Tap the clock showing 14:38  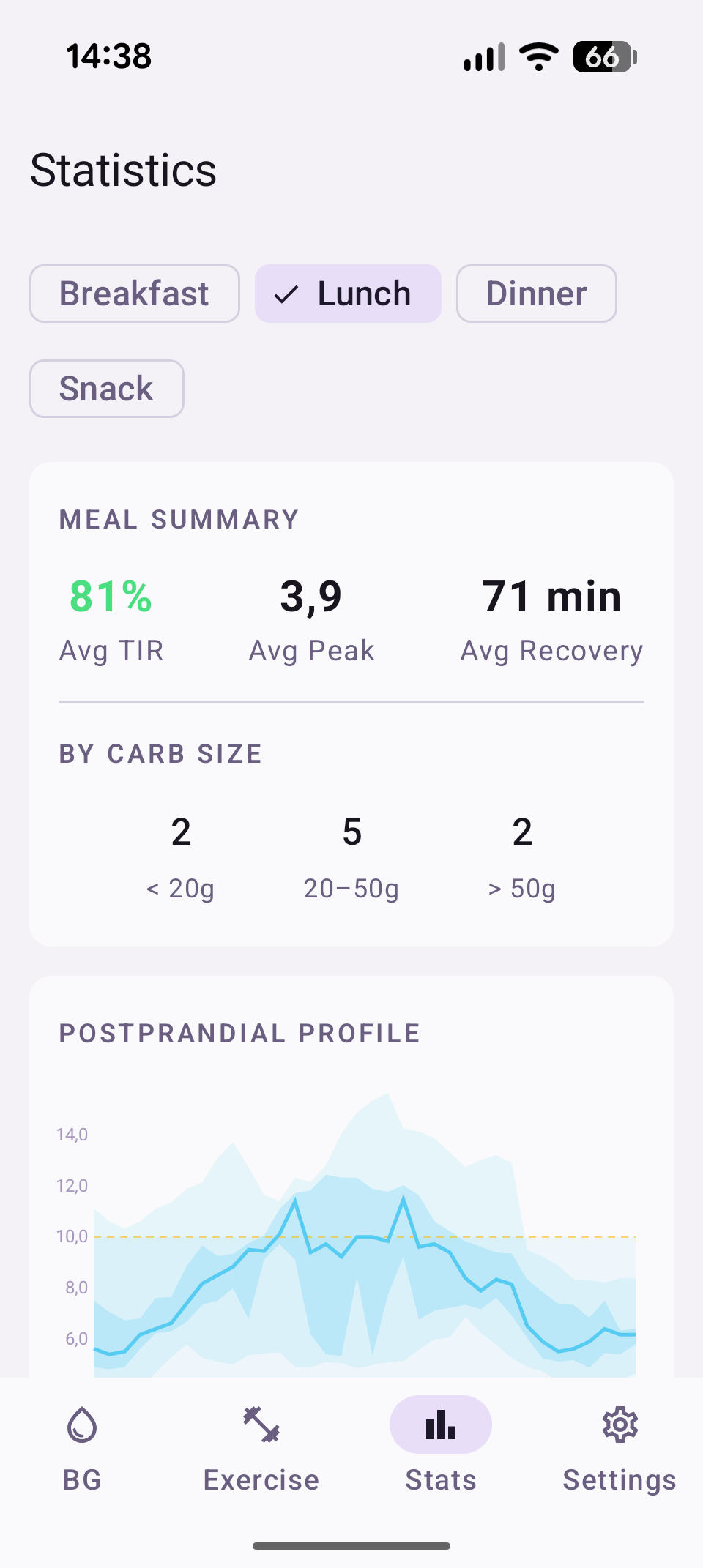pos(110,56)
